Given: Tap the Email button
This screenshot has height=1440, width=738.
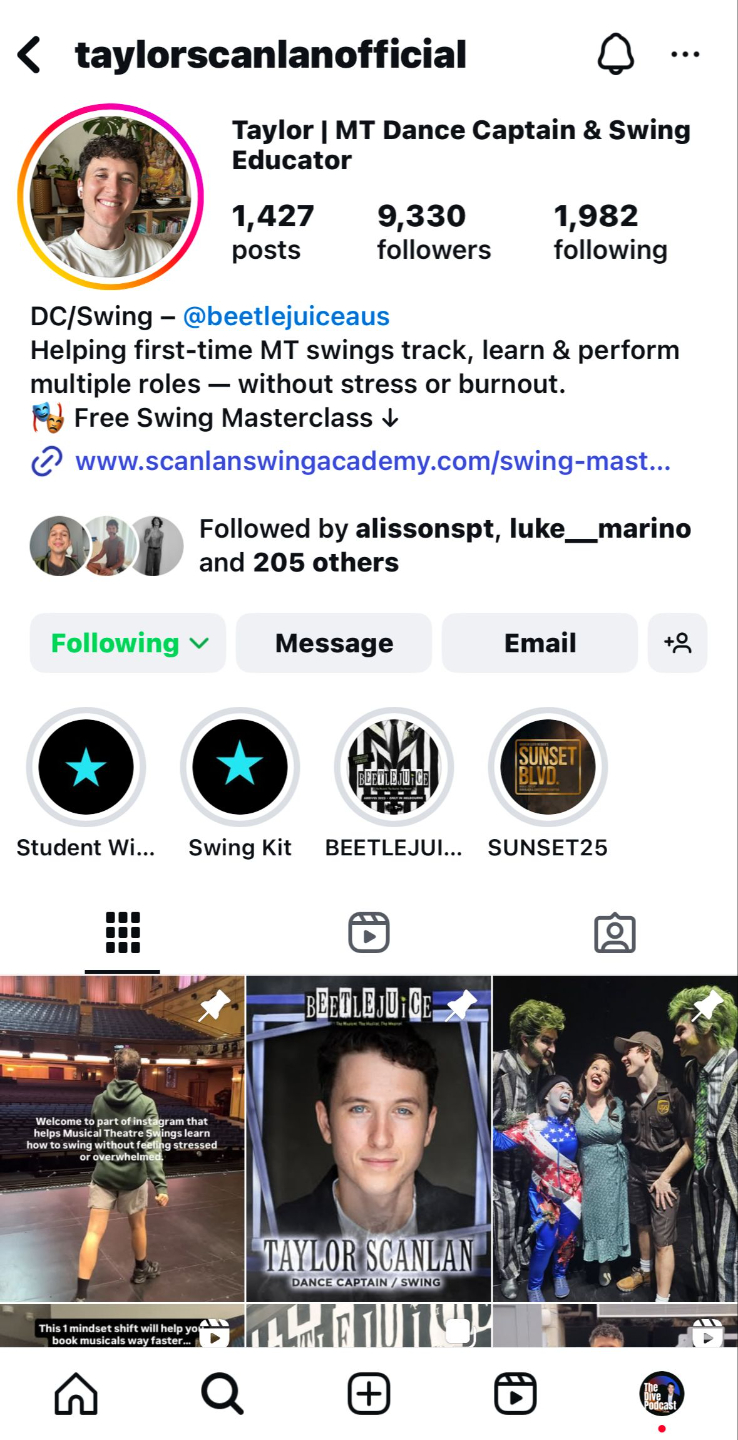Looking at the screenshot, I should tap(539, 643).
